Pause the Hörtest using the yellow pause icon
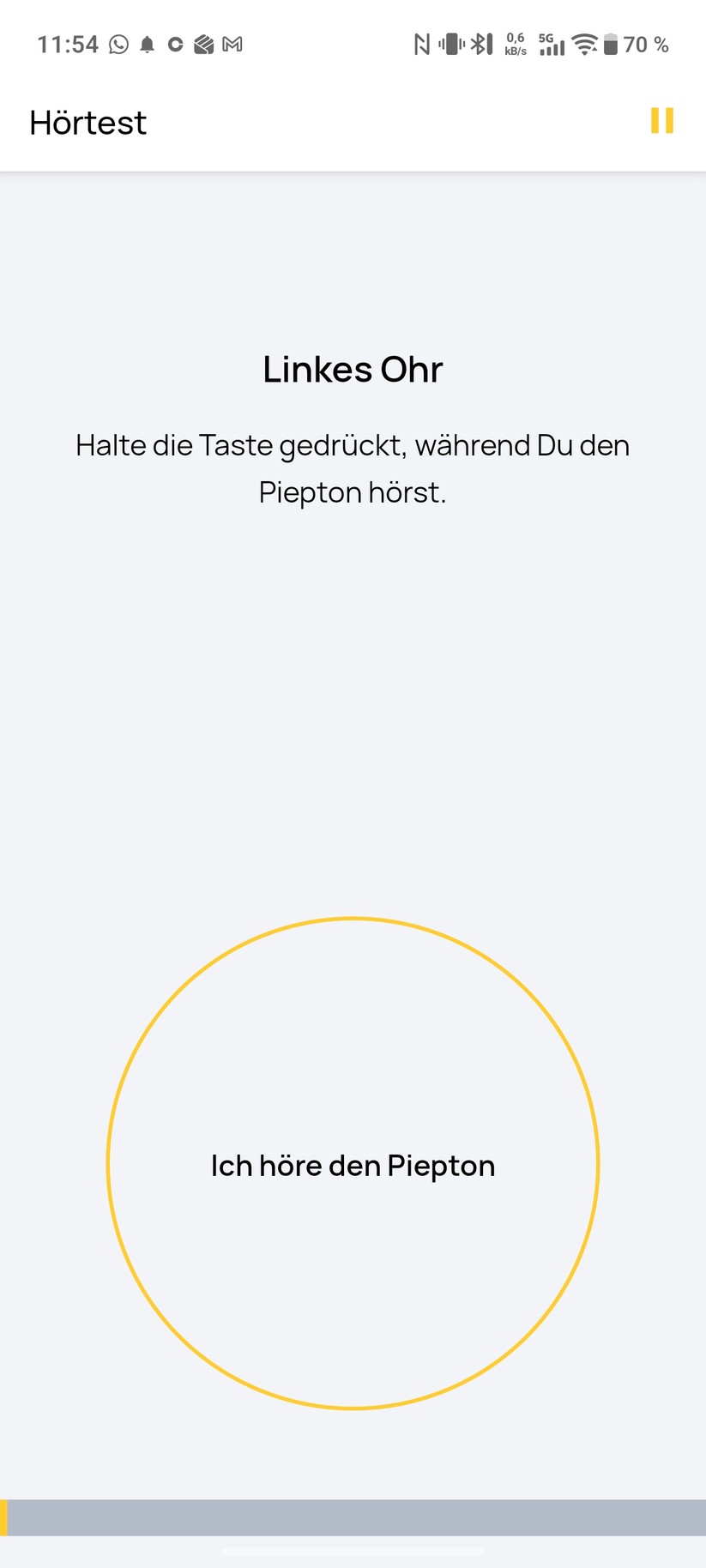The height and width of the screenshot is (1568, 706). click(x=661, y=122)
